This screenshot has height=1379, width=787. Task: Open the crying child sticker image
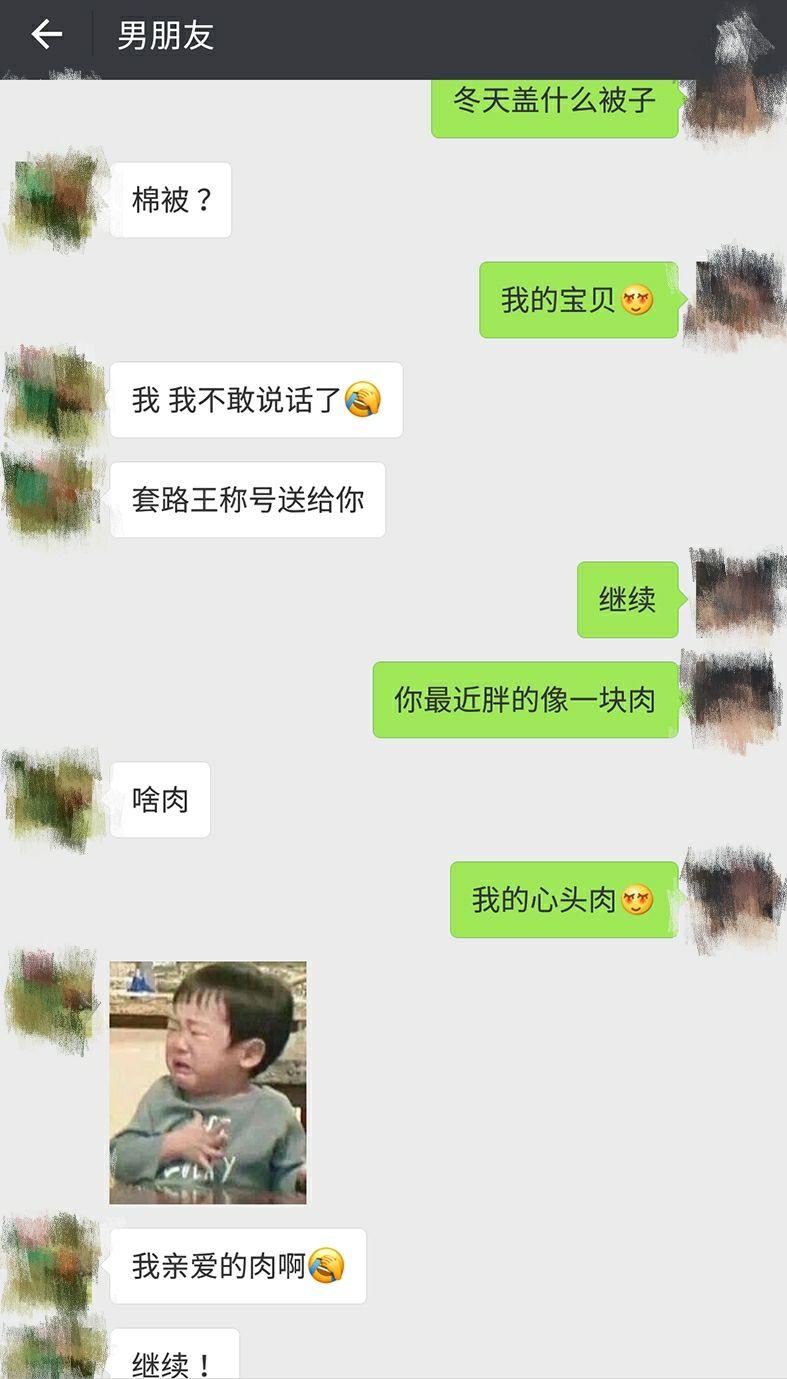coord(208,1082)
